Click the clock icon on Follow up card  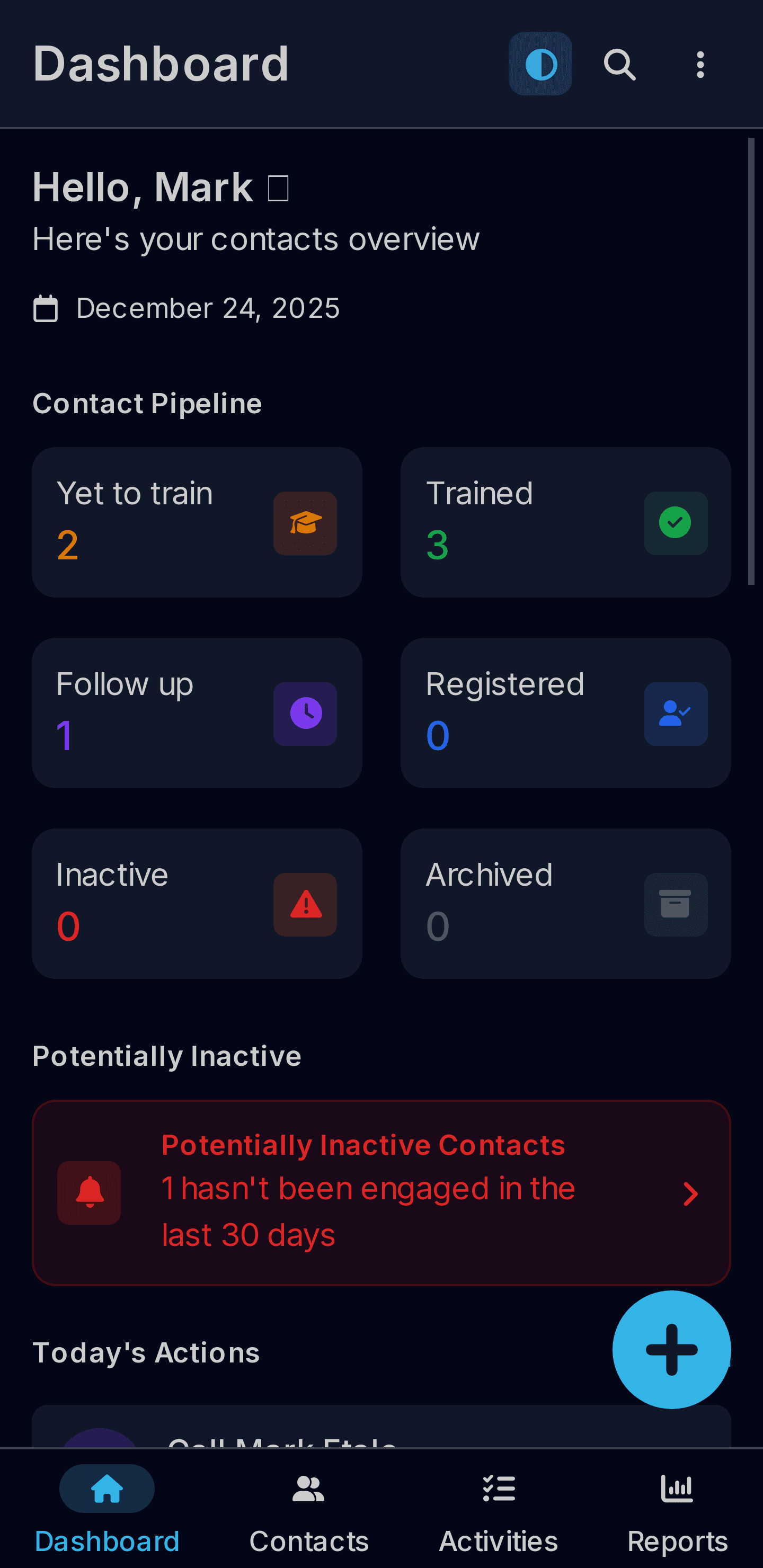pyautogui.click(x=305, y=714)
